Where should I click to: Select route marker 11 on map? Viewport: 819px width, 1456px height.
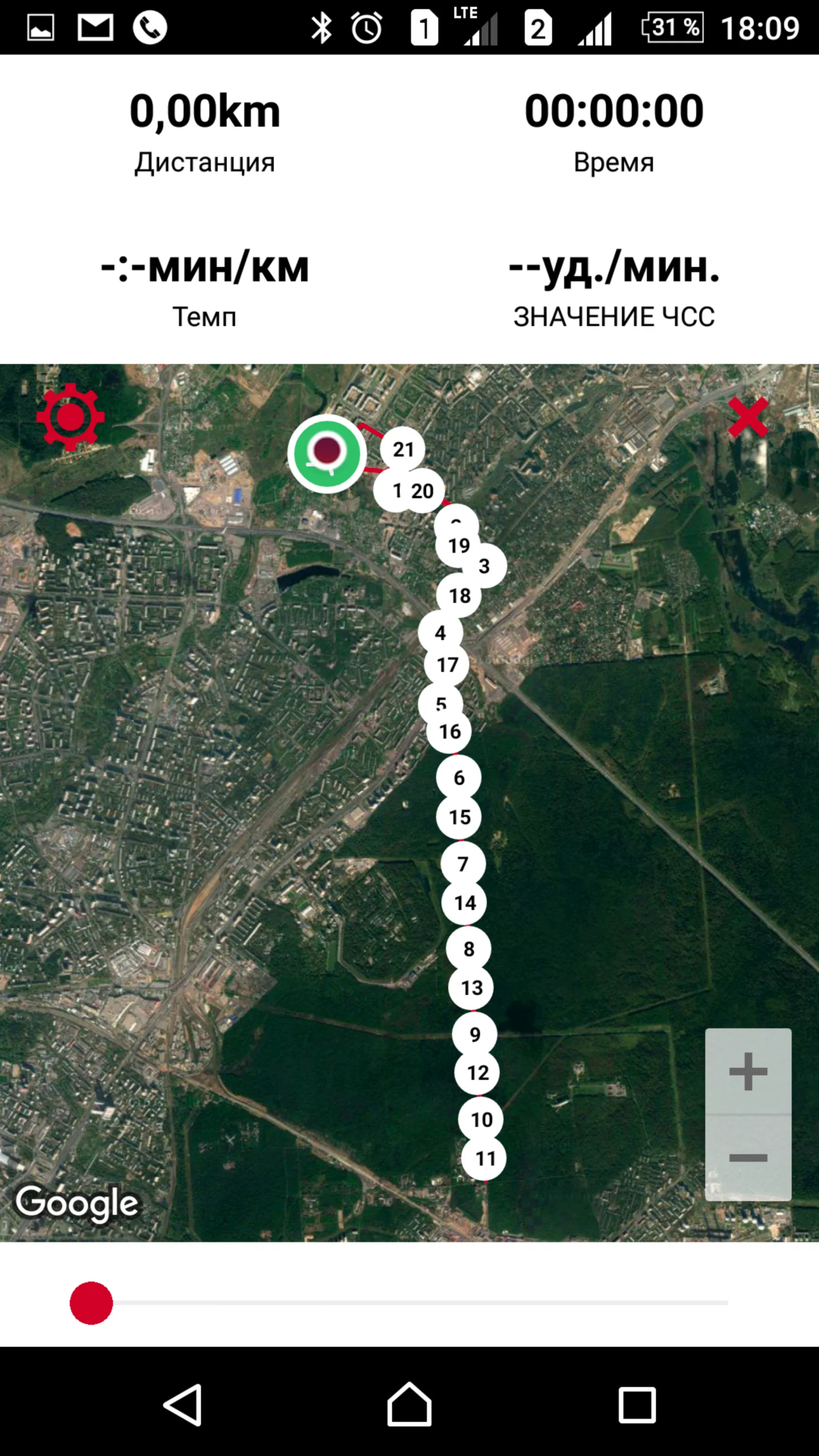[484, 1158]
